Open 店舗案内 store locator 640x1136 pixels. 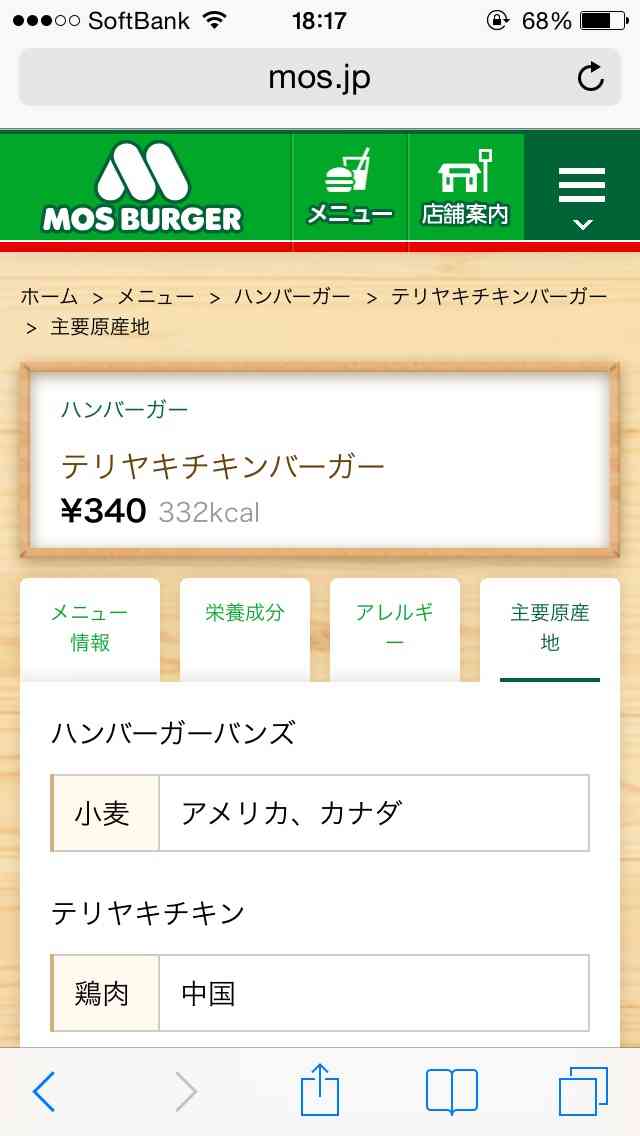tap(466, 187)
